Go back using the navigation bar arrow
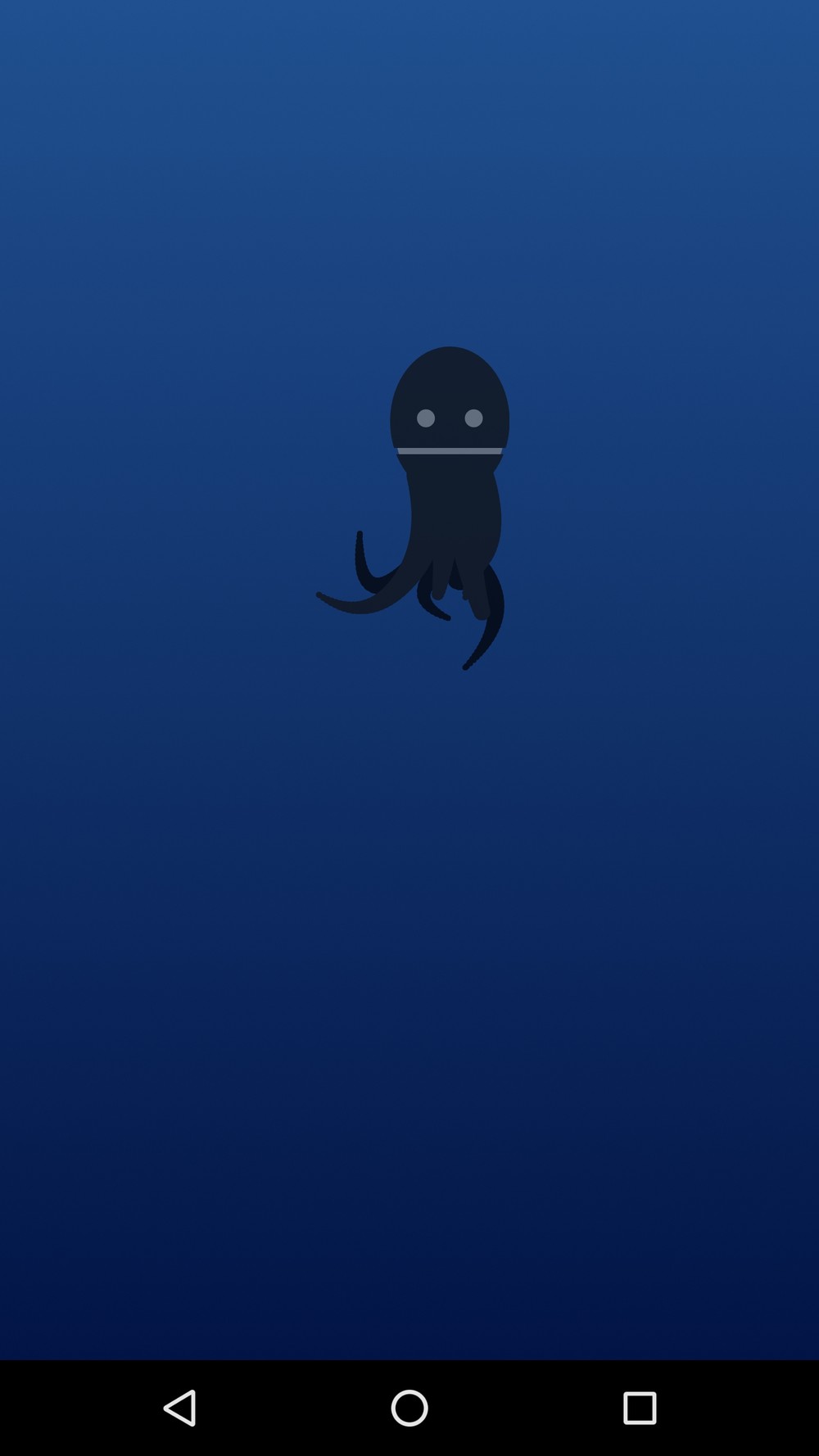 (x=179, y=1408)
